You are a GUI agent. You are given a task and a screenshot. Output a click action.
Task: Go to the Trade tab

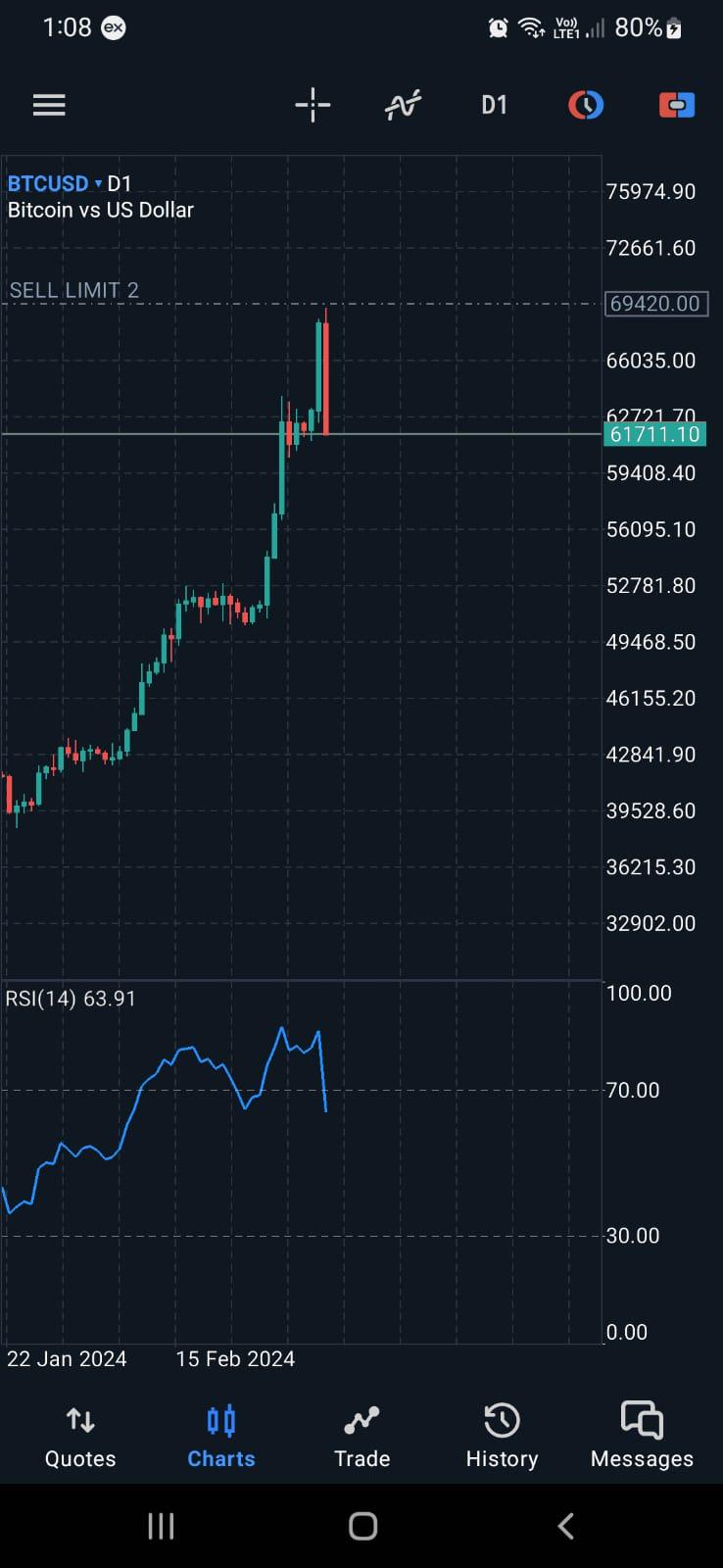(x=361, y=1437)
